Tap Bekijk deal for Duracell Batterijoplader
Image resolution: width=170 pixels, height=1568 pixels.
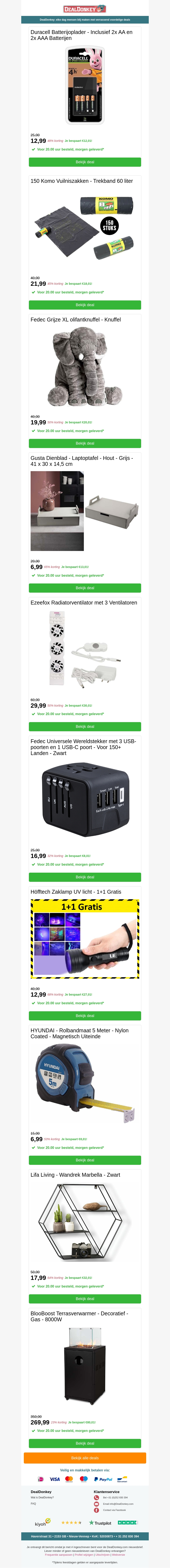(x=85, y=162)
